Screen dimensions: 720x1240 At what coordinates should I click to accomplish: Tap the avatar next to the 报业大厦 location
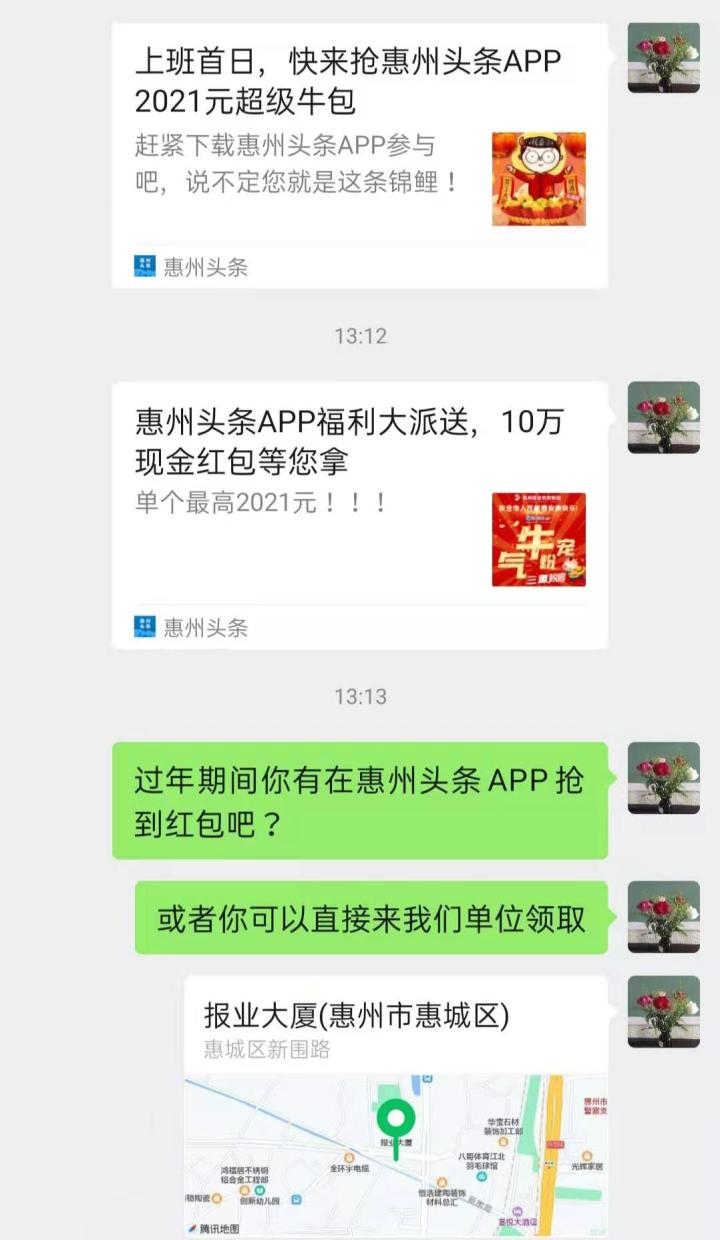pyautogui.click(x=663, y=1011)
